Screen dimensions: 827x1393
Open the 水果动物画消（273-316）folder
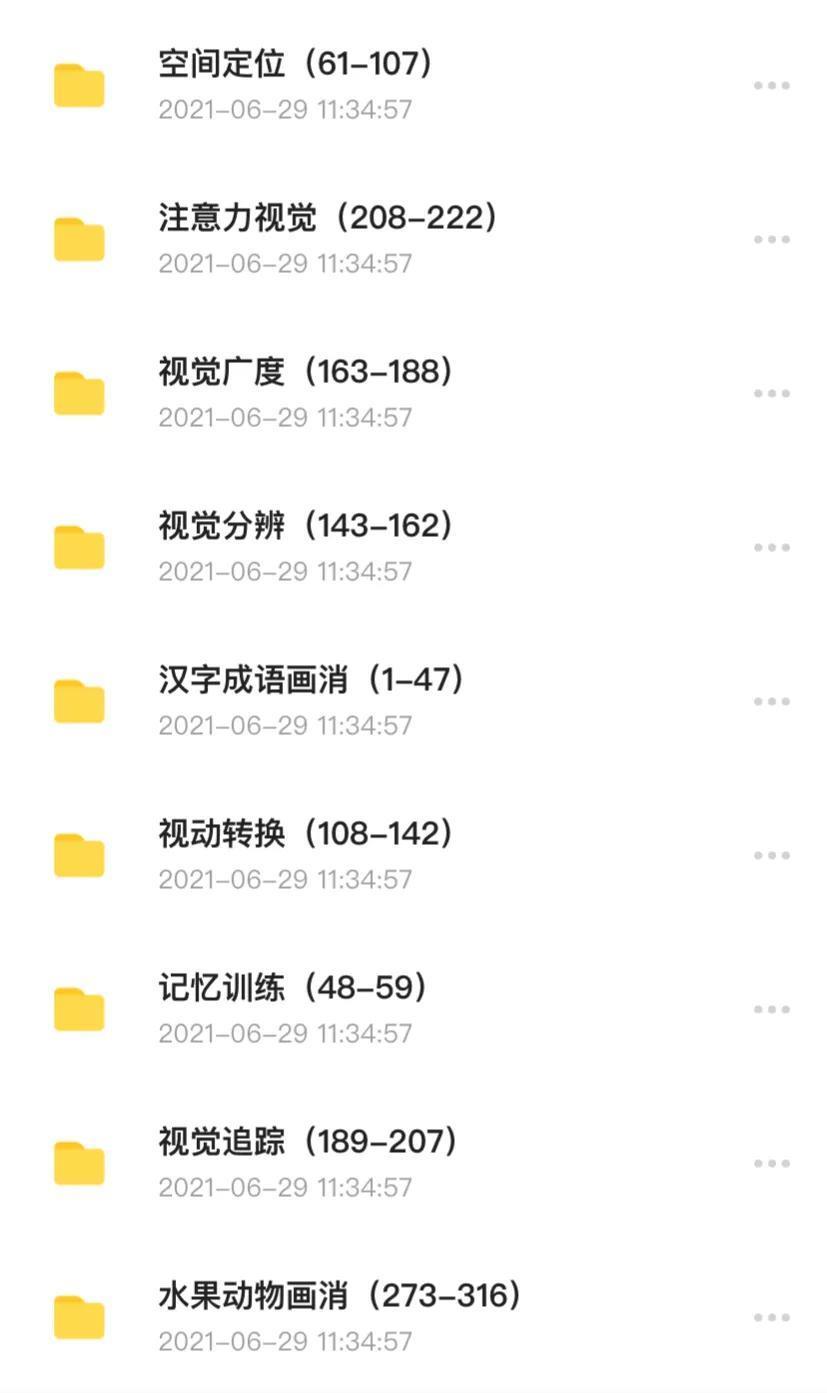pyautogui.click(x=413, y=1317)
